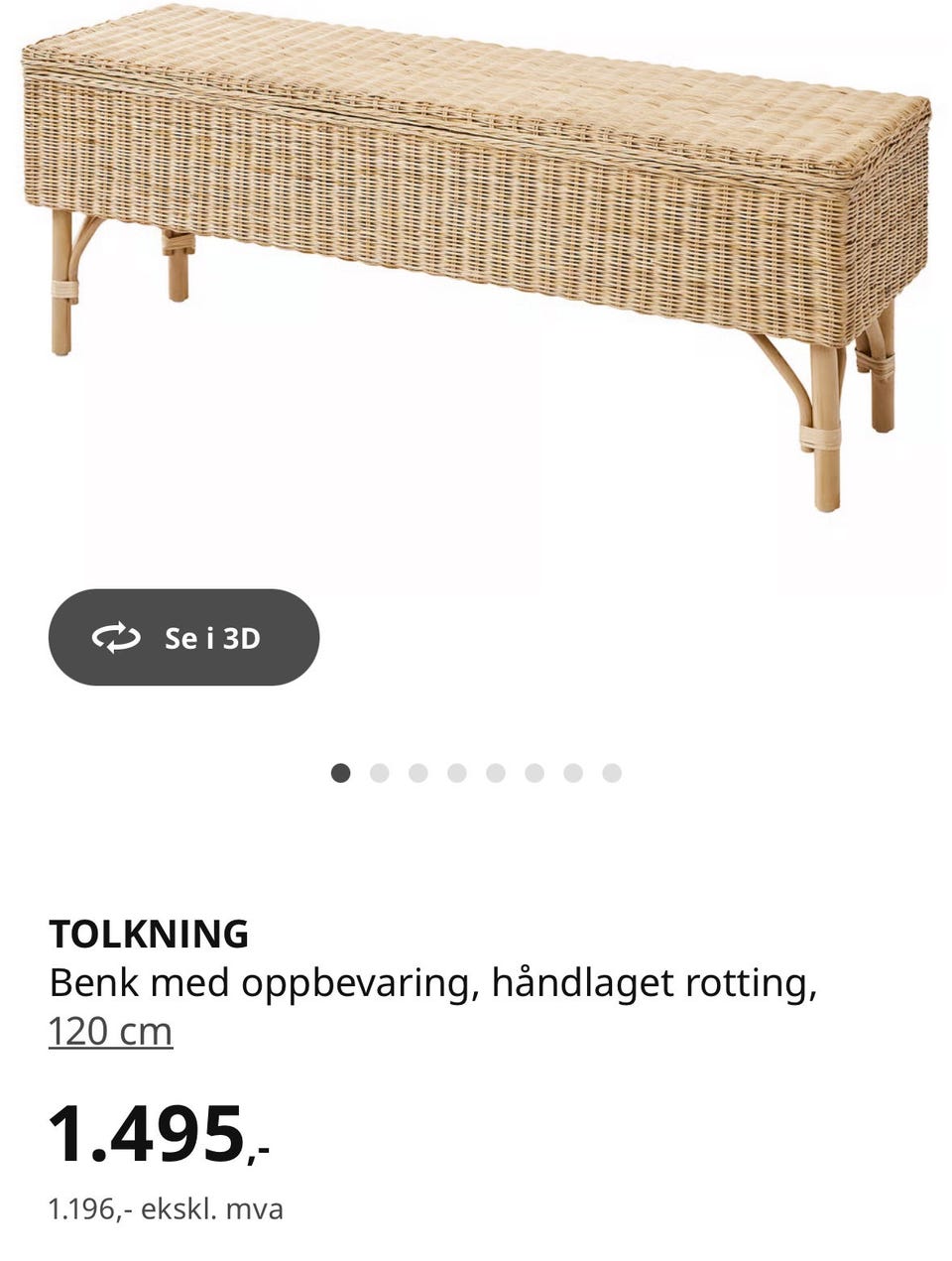Screen dimensions: 952x1261
Task: Choose the sixth image indicator dot
Action: 535,771
